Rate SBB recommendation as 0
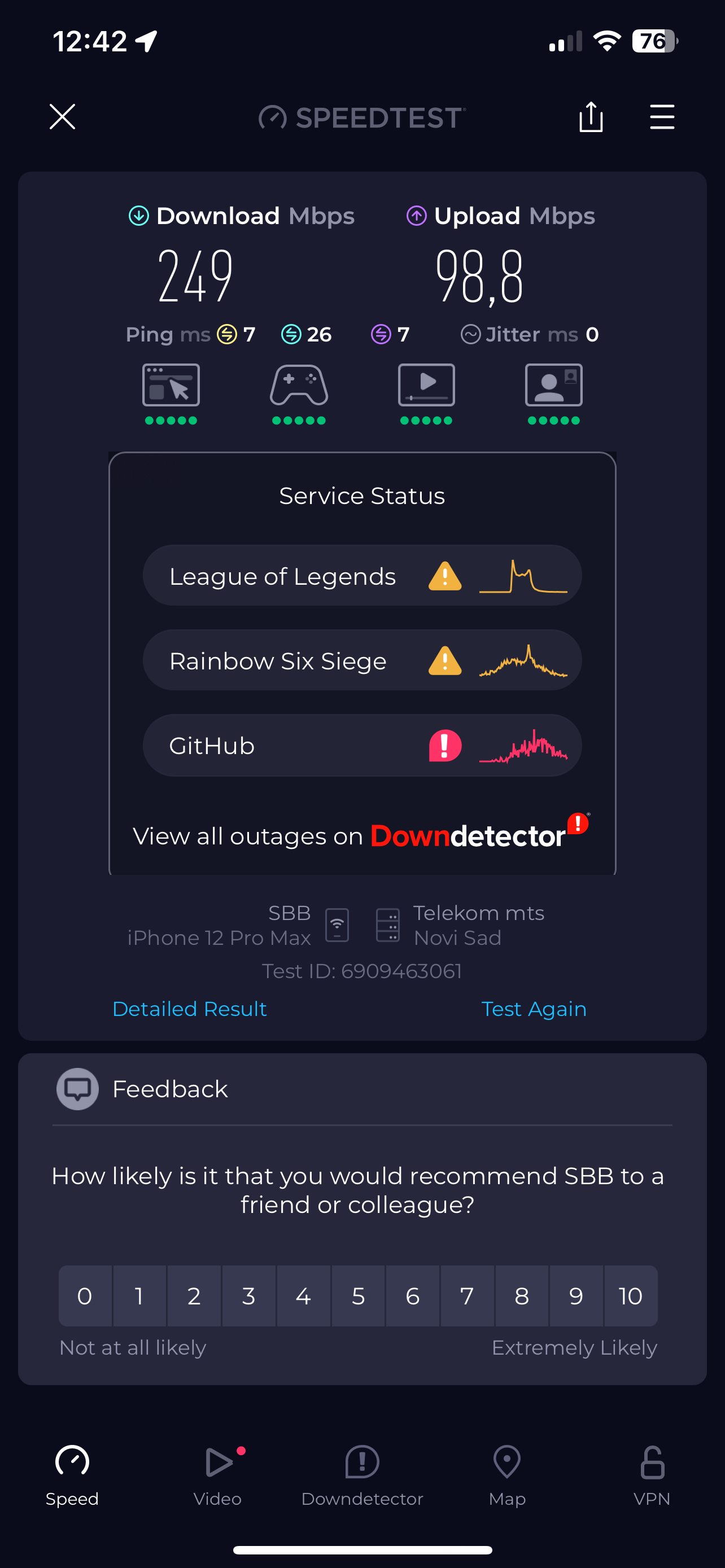725x1568 pixels. (x=85, y=1295)
